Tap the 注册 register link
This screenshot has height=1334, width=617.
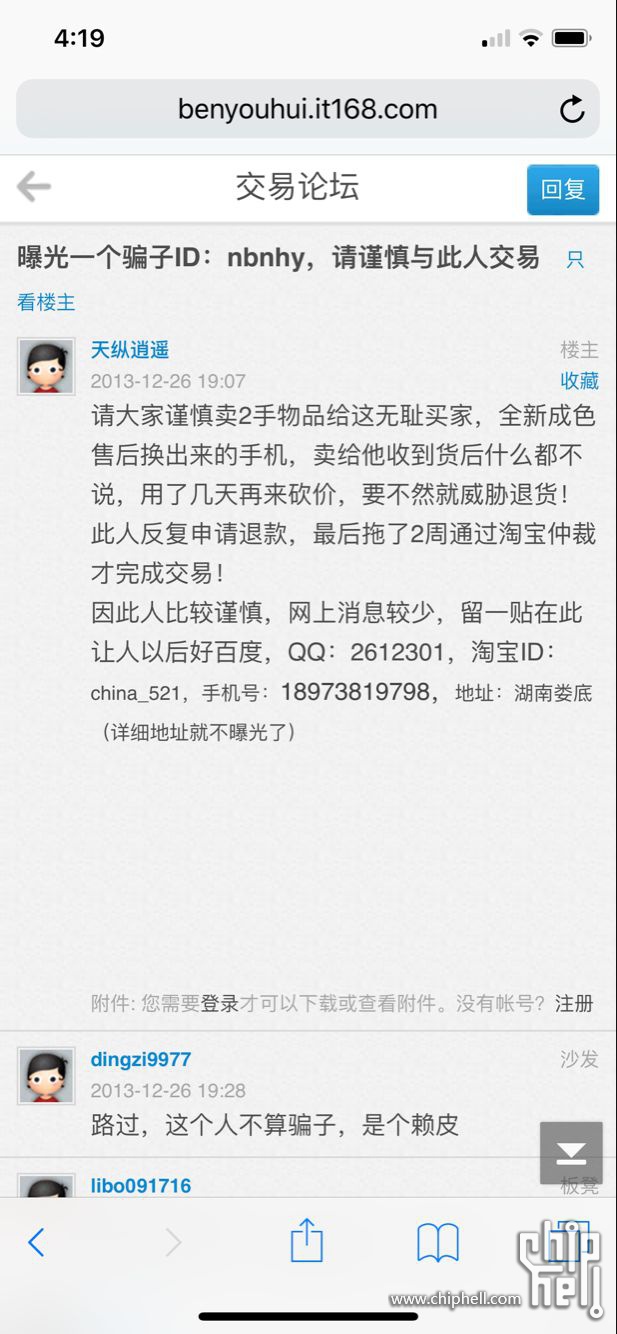[574, 1003]
